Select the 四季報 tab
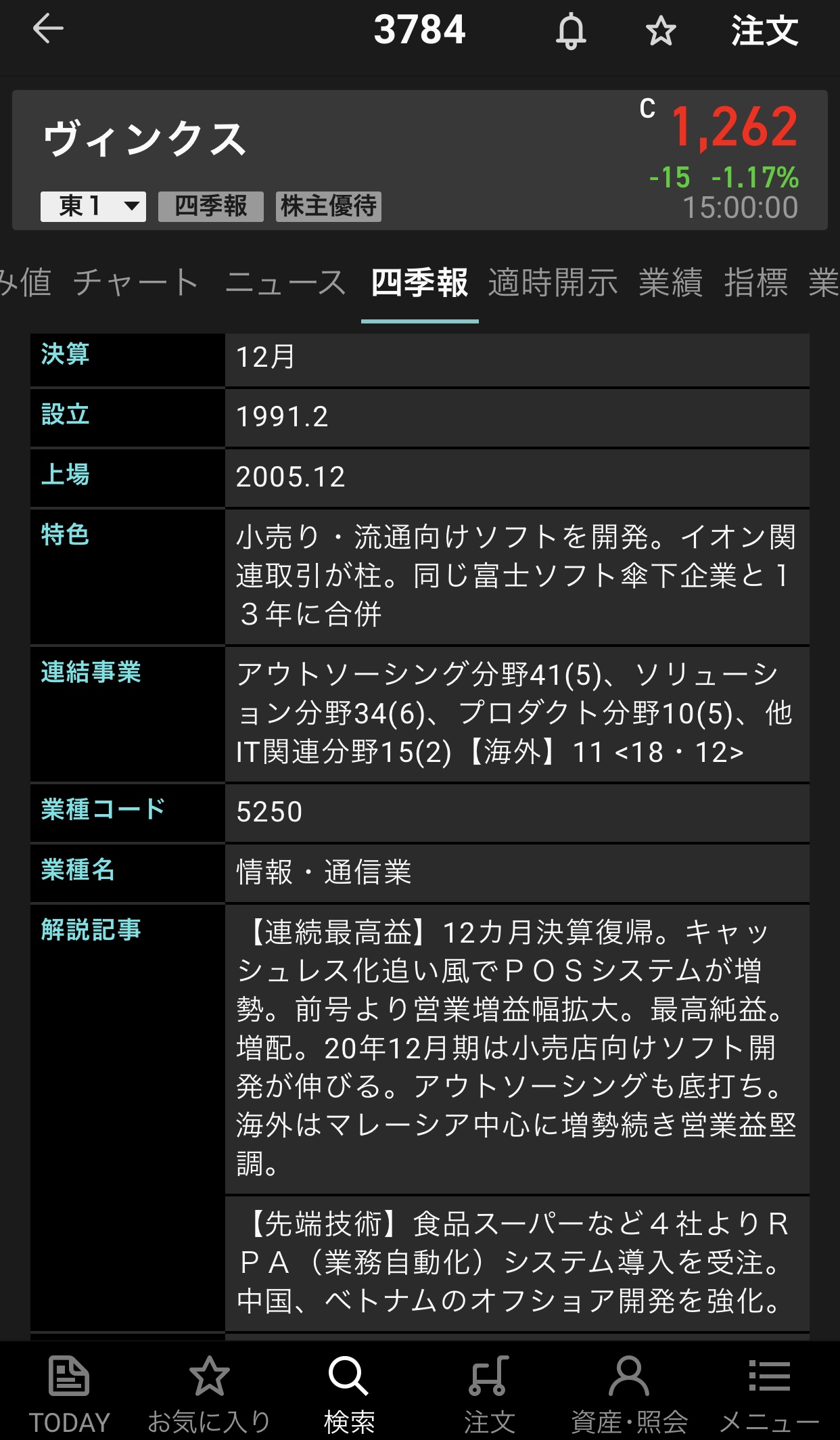 (x=419, y=282)
